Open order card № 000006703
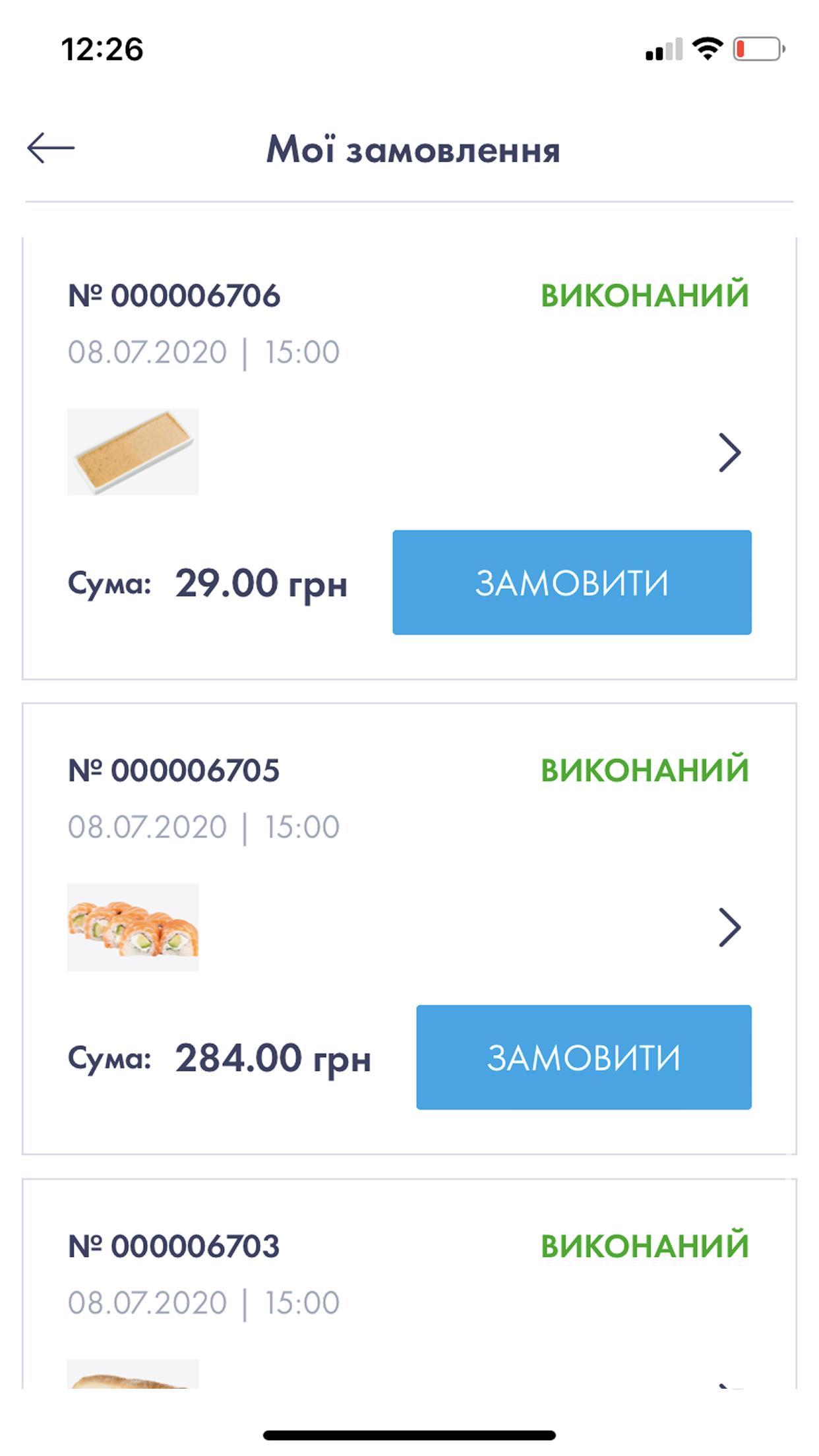The width and height of the screenshot is (819, 1456). pos(409,1284)
